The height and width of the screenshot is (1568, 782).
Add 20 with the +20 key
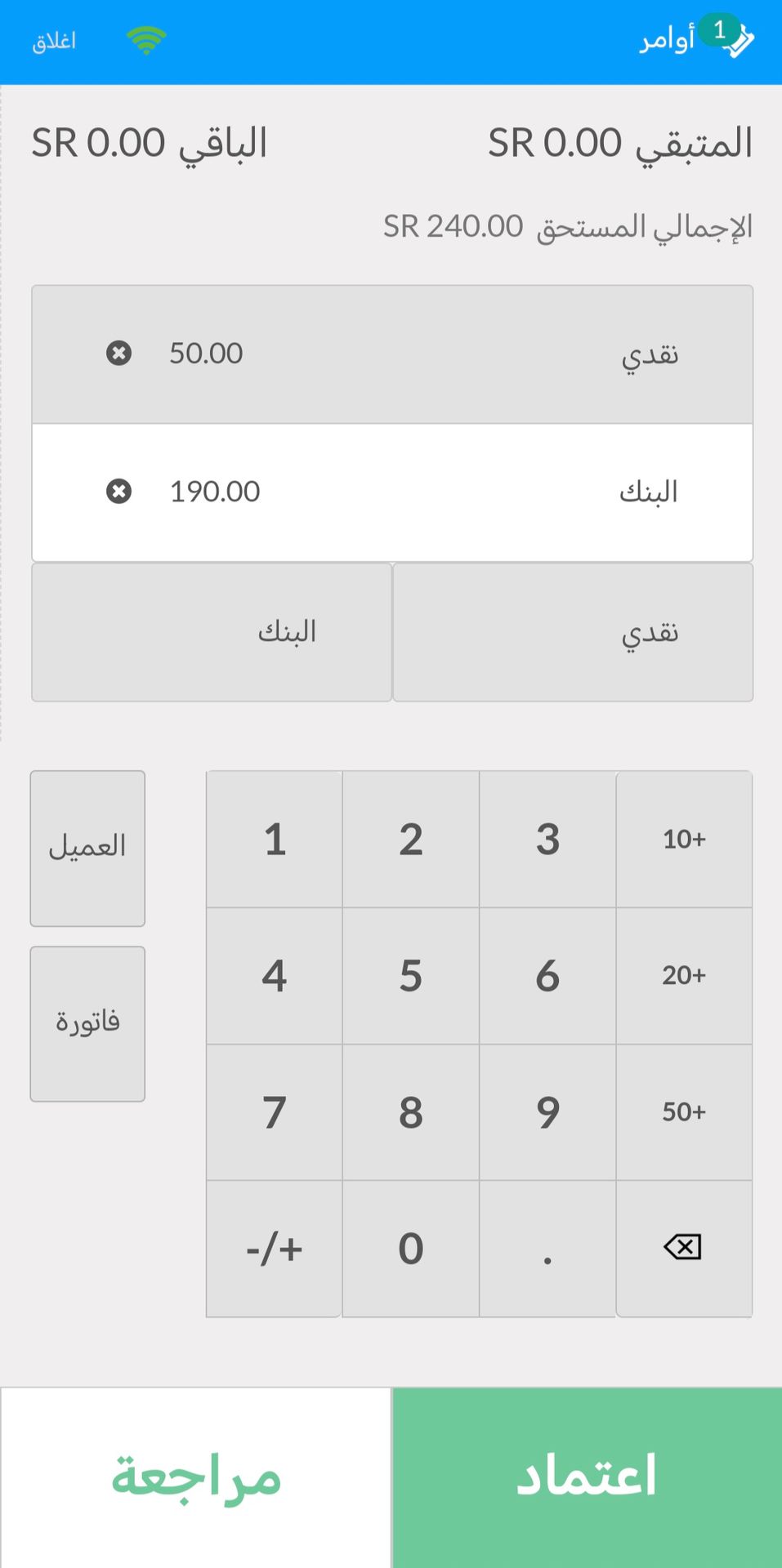(x=684, y=976)
